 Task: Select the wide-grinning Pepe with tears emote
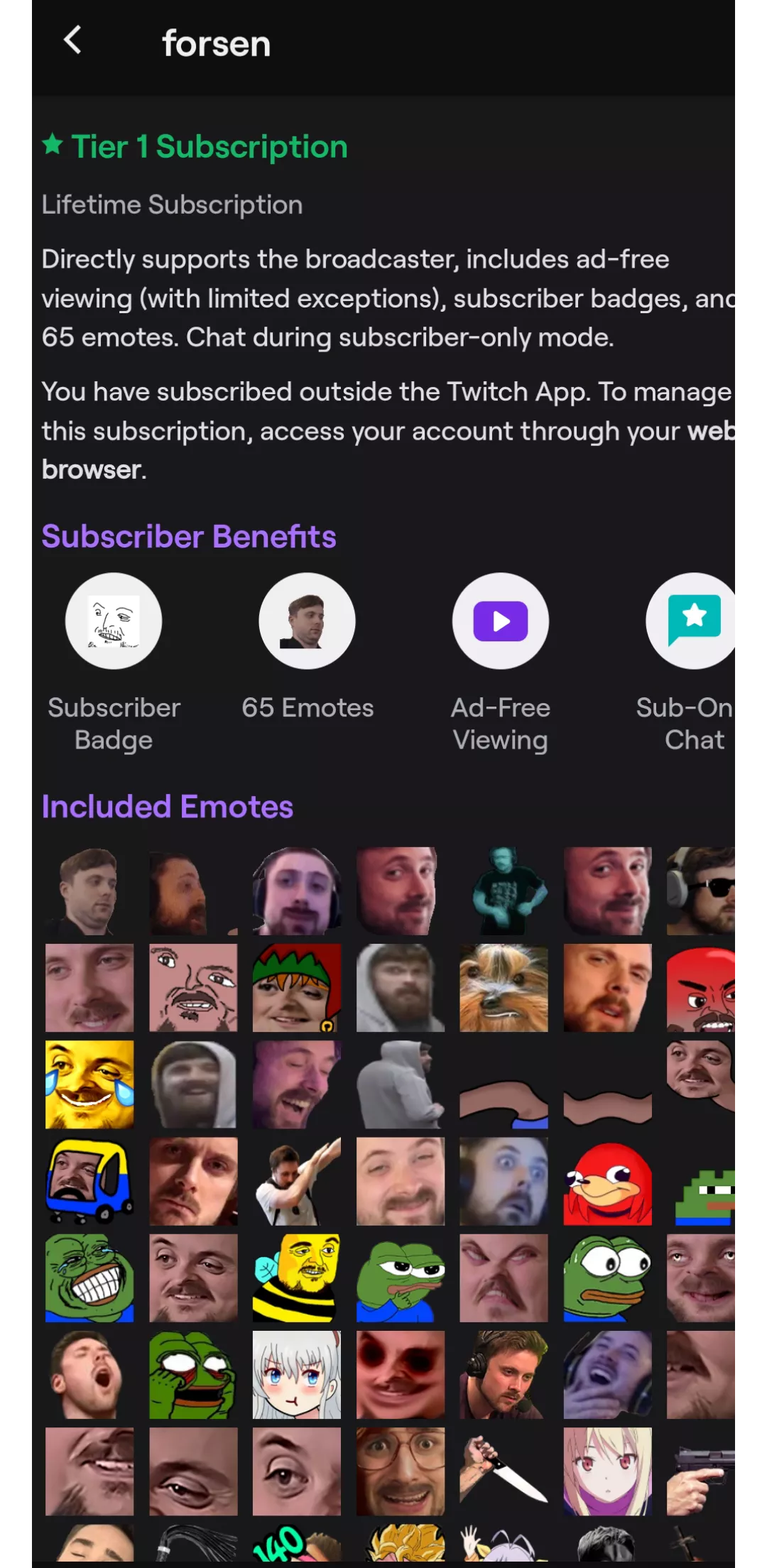[x=89, y=1278]
